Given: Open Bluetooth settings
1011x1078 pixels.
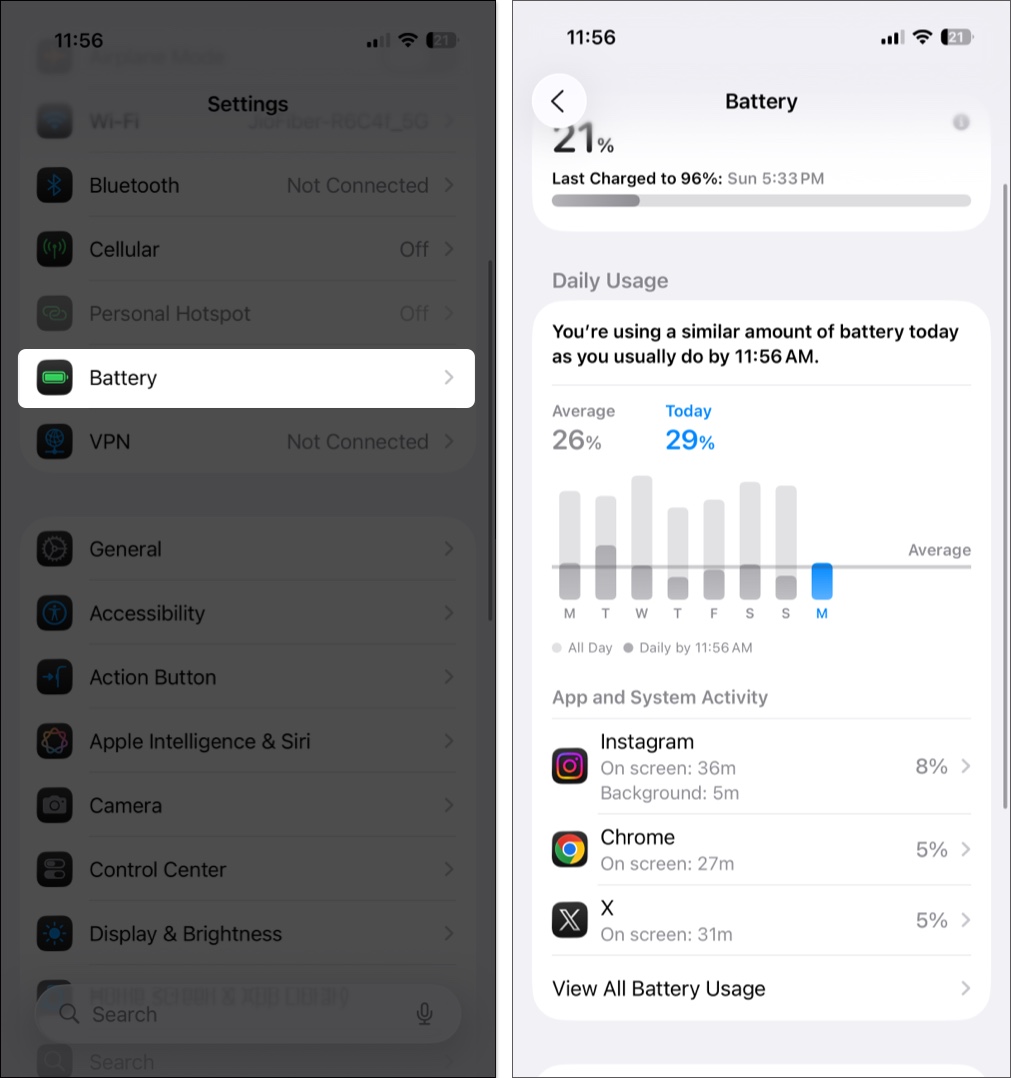Looking at the screenshot, I should point(246,186).
